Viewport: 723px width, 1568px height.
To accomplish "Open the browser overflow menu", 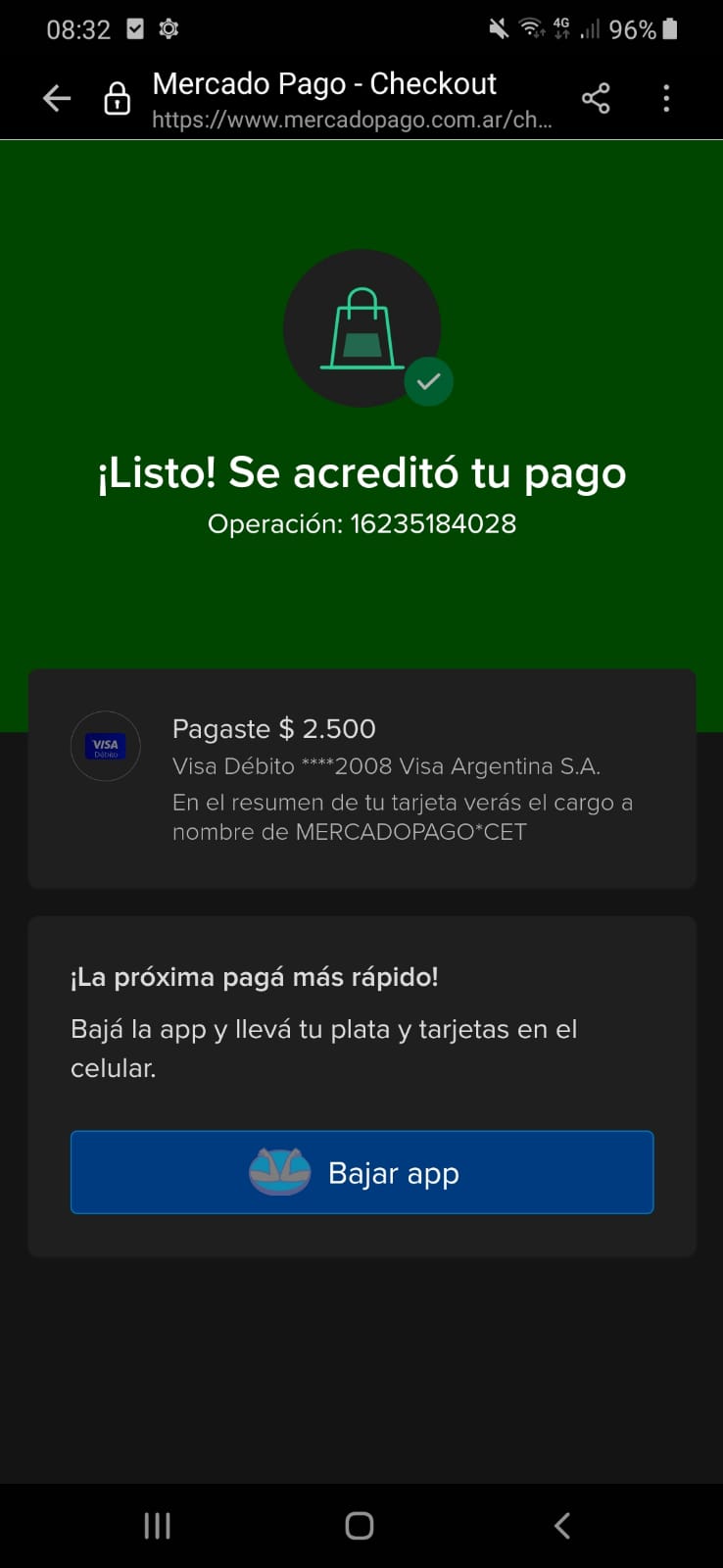I will click(x=666, y=98).
